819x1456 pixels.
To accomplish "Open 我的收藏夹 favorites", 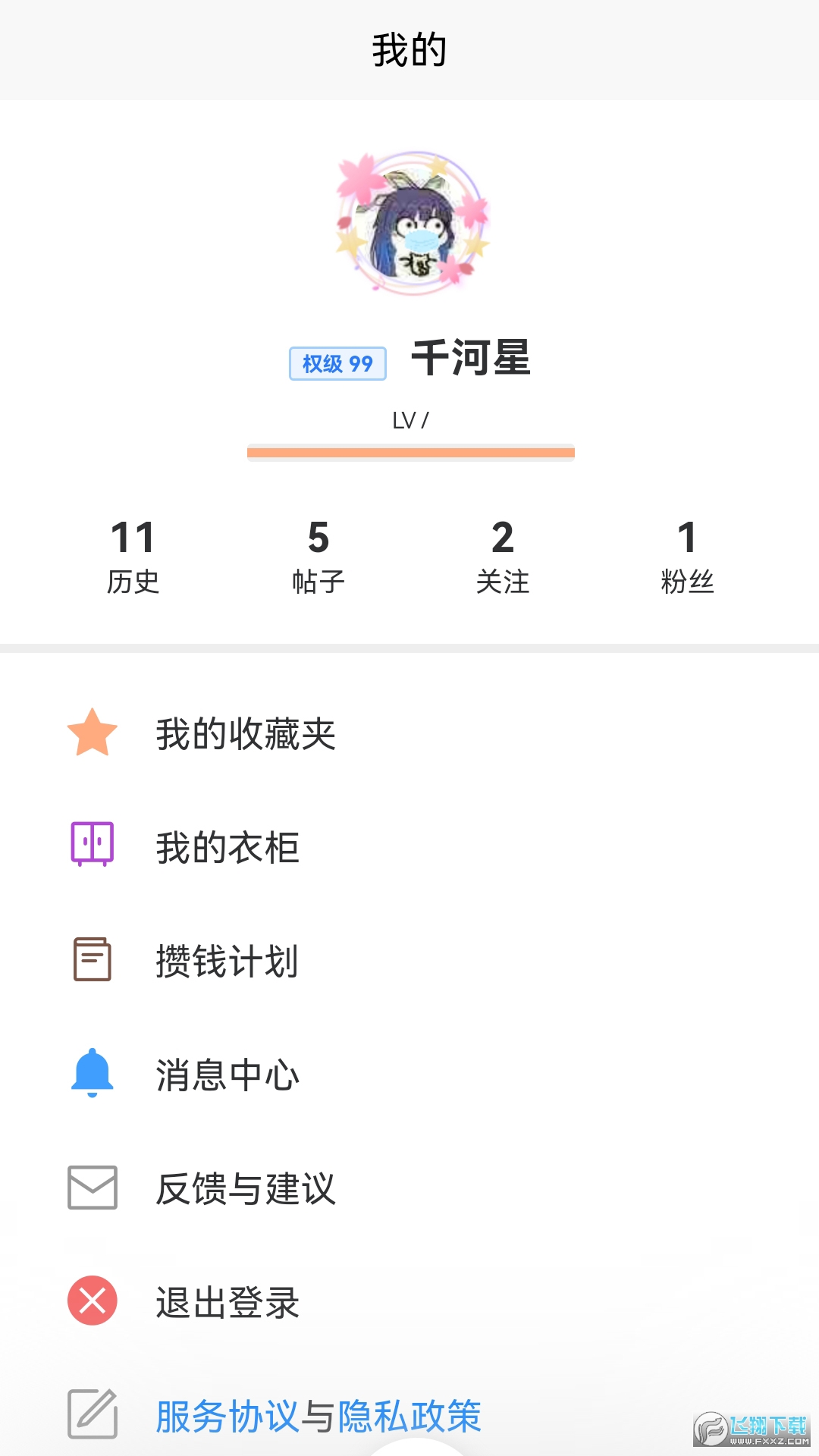I will [245, 734].
